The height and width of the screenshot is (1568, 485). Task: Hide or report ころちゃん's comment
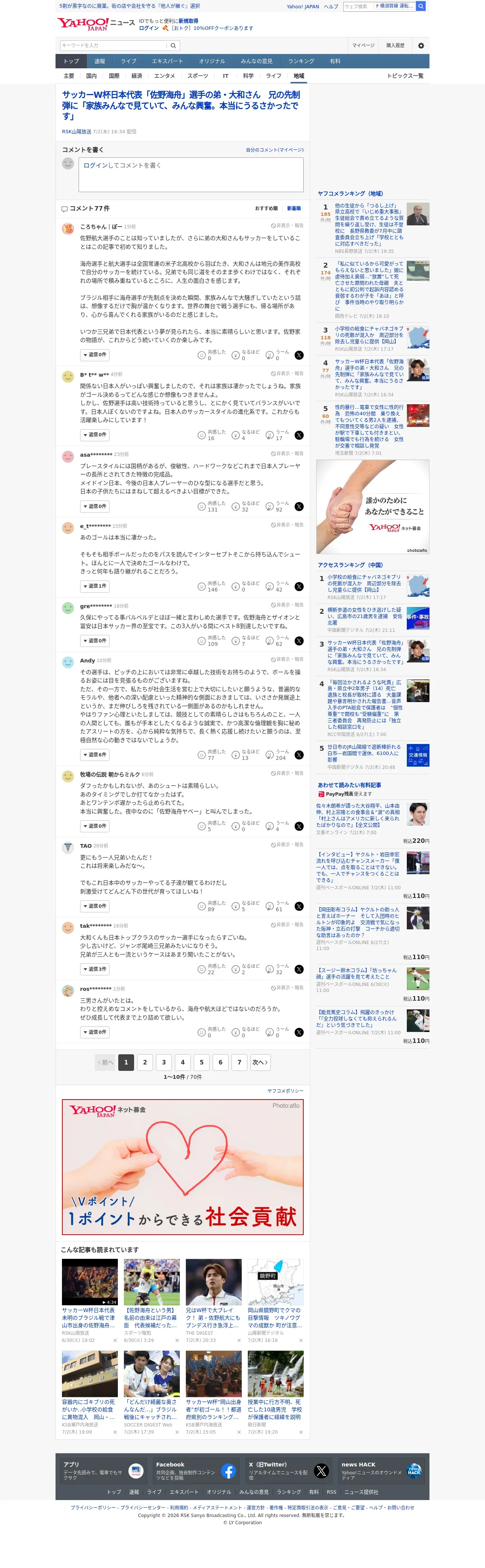[287, 225]
